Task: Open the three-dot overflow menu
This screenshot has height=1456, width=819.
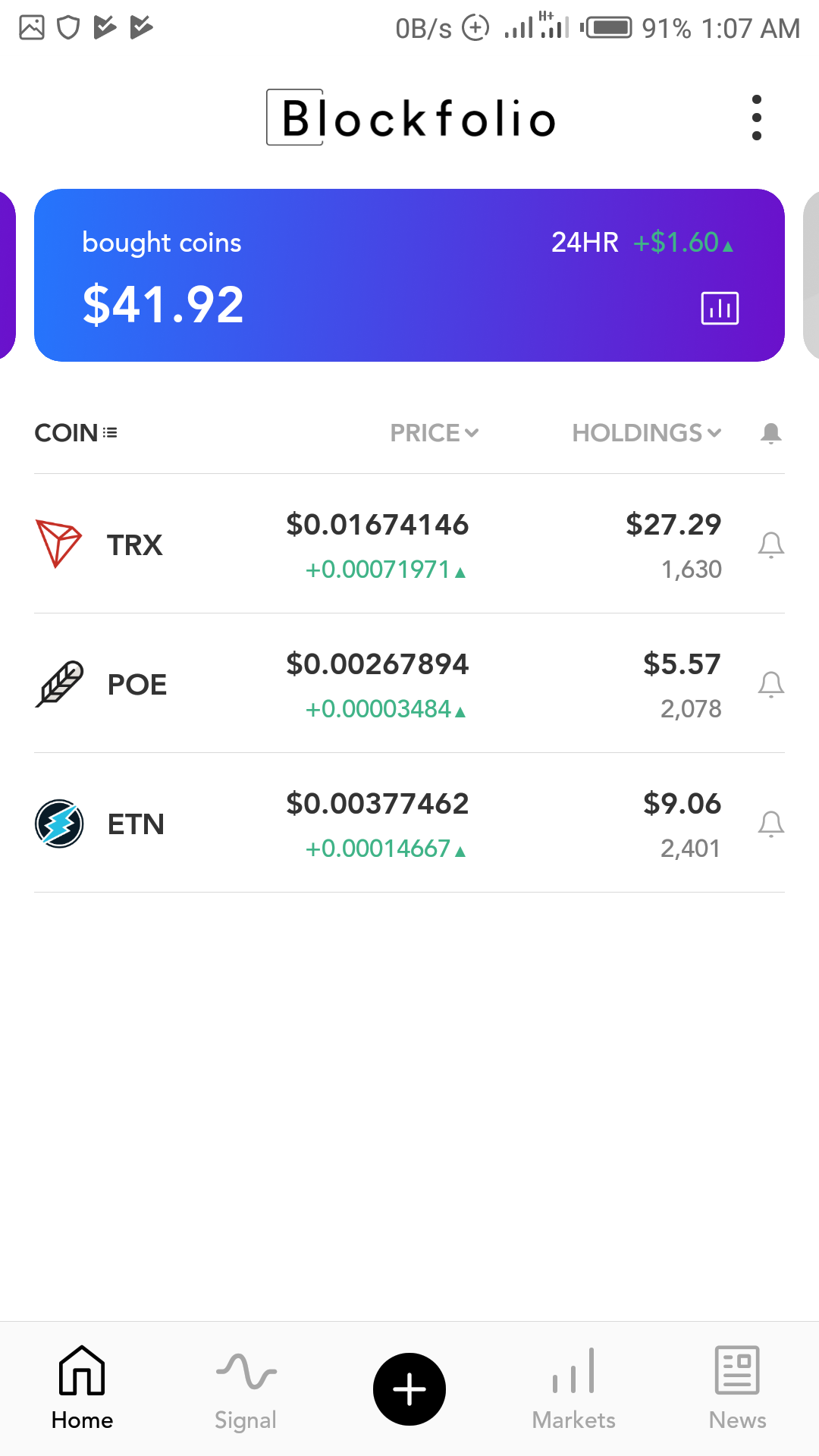Action: pyautogui.click(x=756, y=118)
